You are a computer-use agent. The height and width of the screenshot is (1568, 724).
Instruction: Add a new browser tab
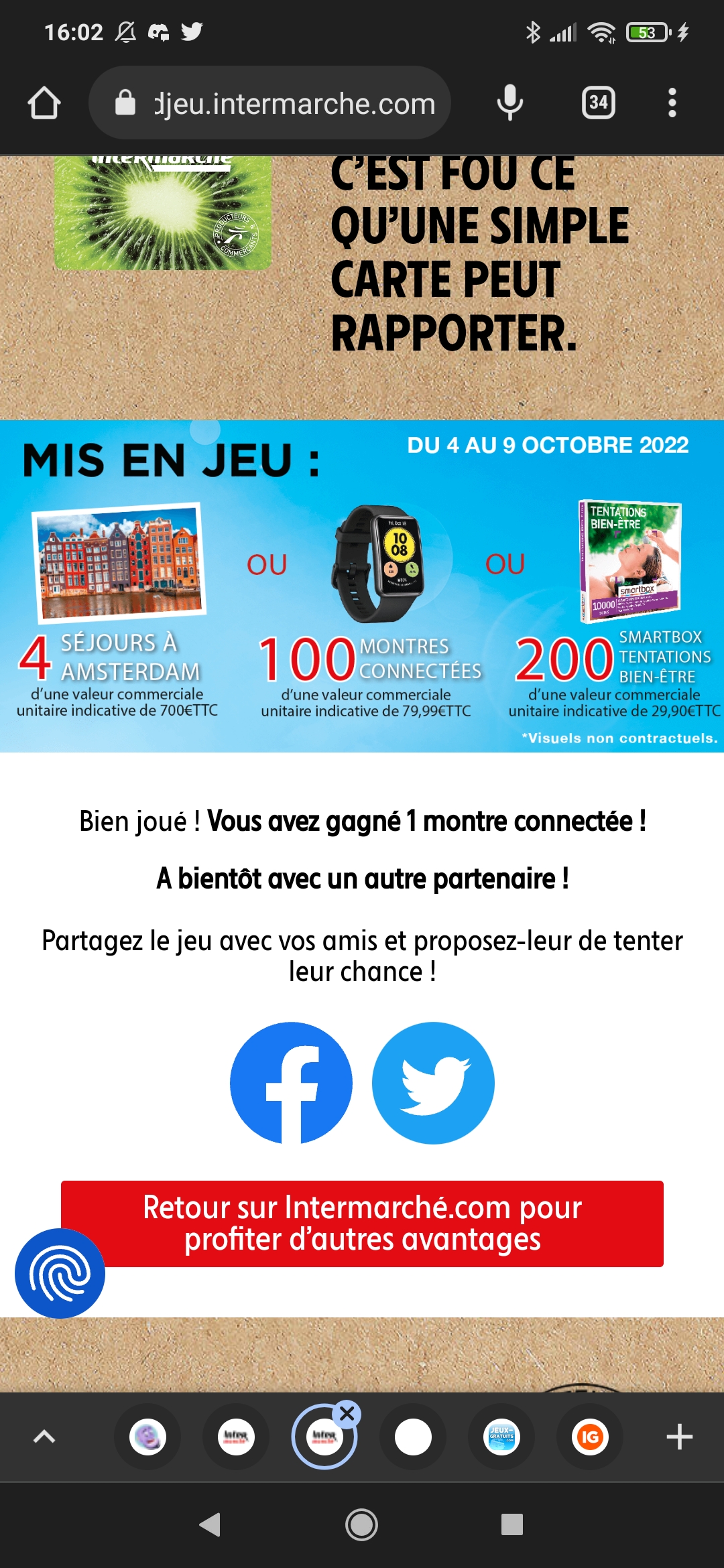679,1437
